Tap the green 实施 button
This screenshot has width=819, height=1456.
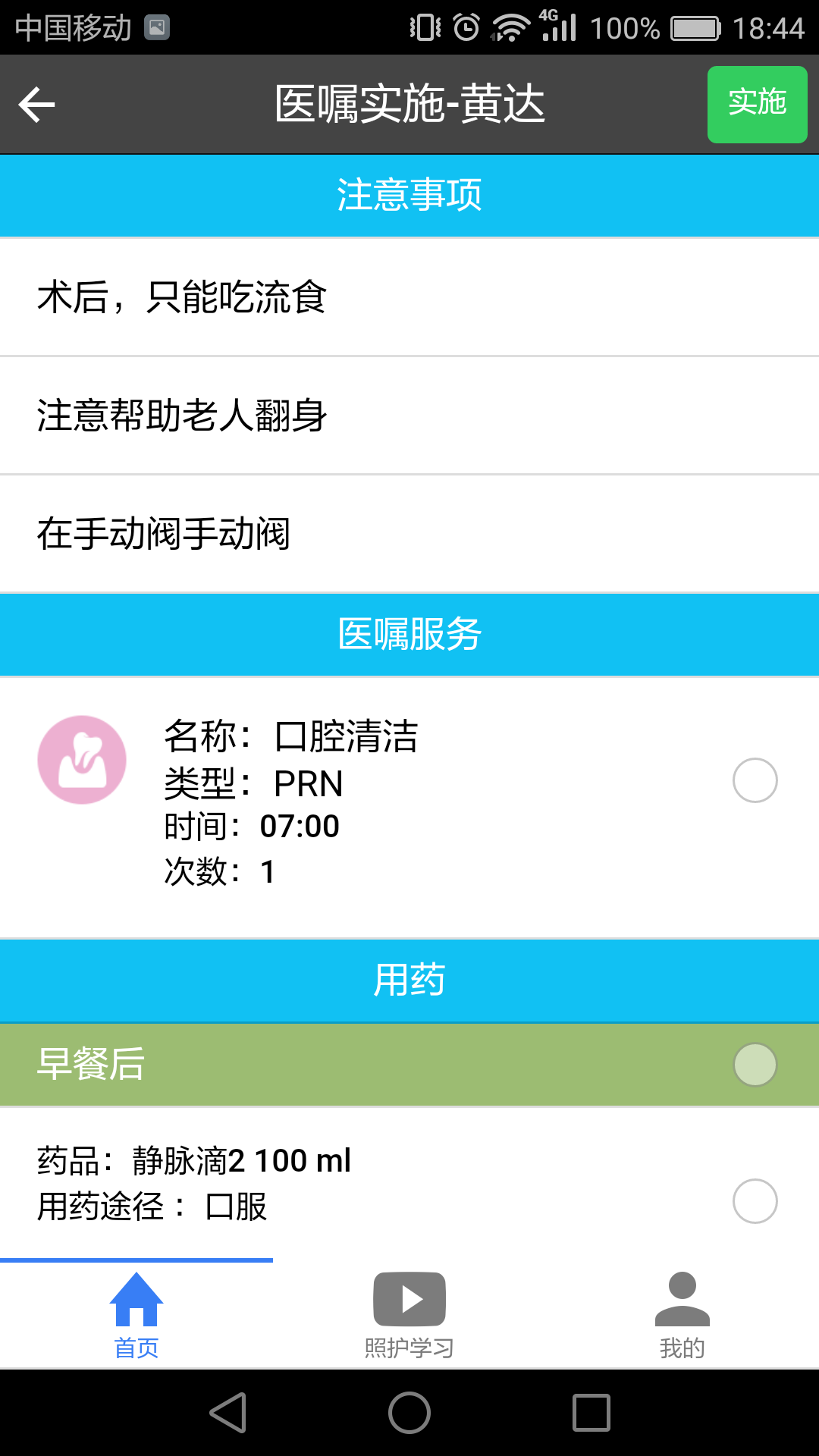click(x=757, y=104)
